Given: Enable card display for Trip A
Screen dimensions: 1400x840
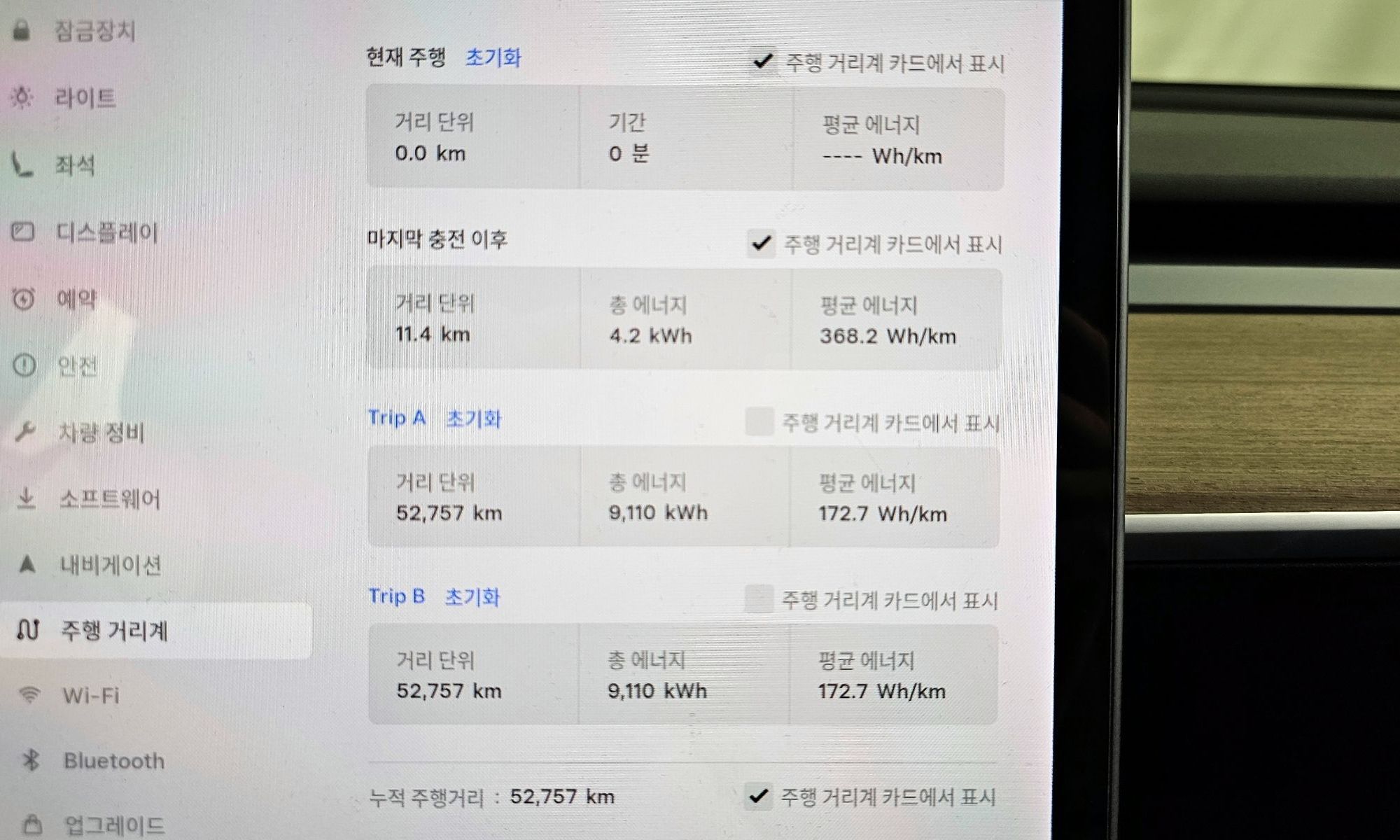Looking at the screenshot, I should point(759,421).
